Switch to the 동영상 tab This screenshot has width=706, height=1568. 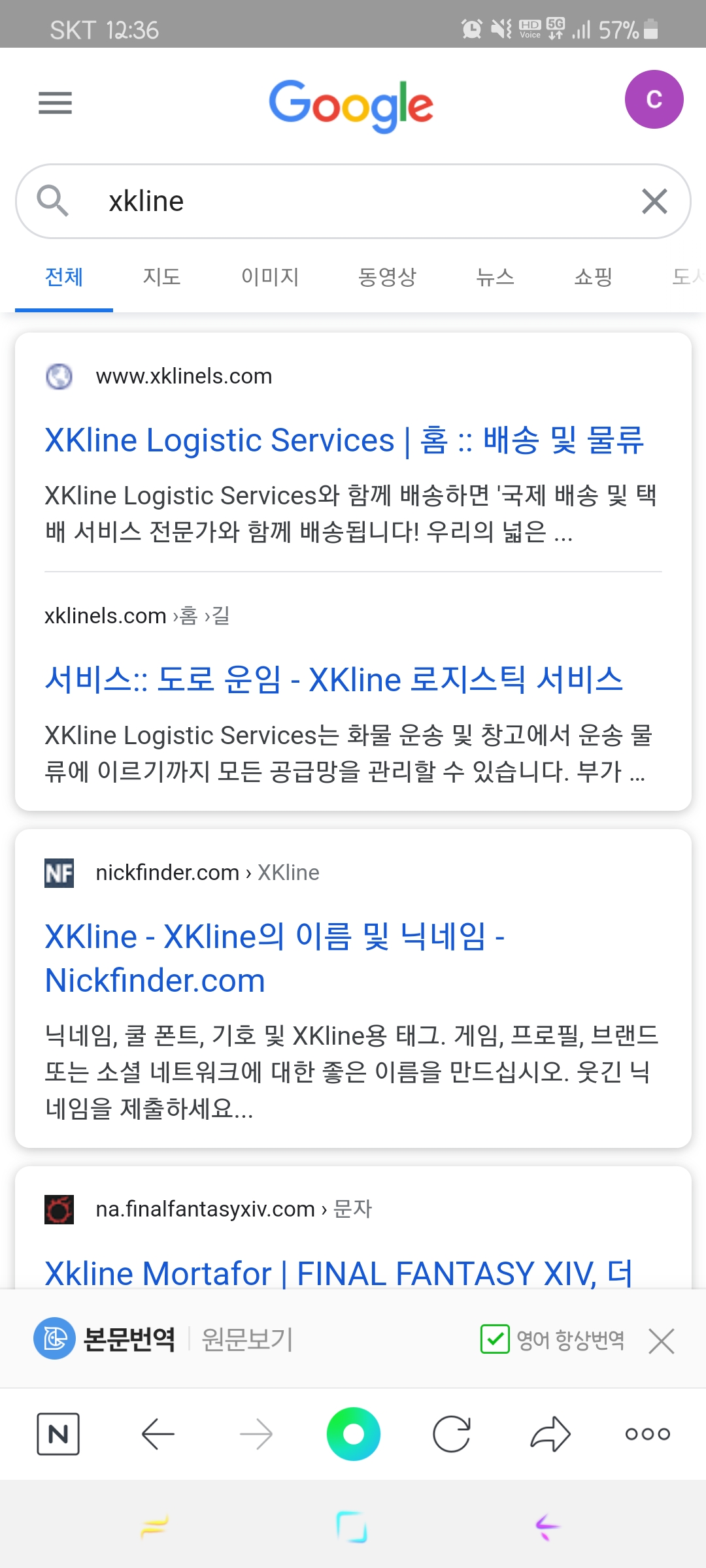tap(387, 277)
